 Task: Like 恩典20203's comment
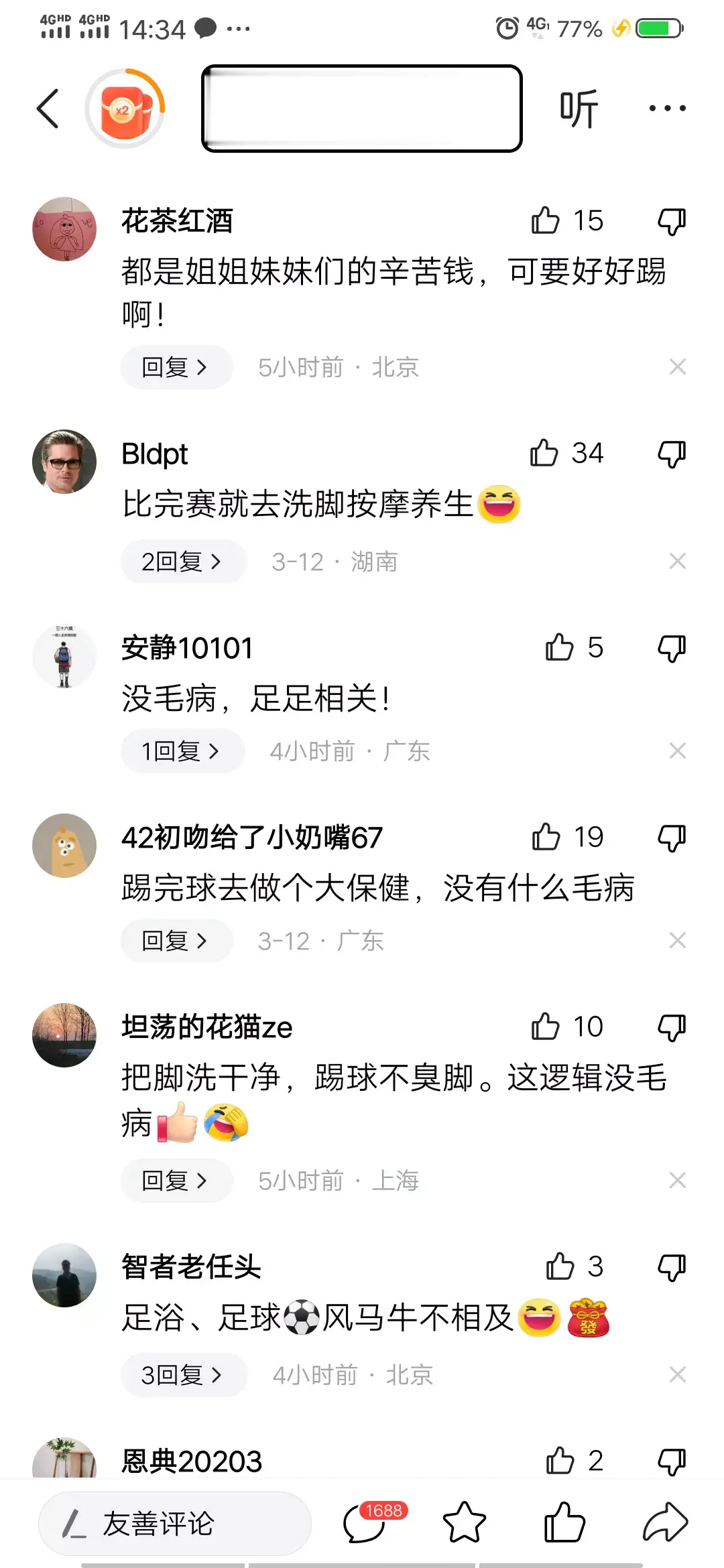click(x=560, y=1461)
